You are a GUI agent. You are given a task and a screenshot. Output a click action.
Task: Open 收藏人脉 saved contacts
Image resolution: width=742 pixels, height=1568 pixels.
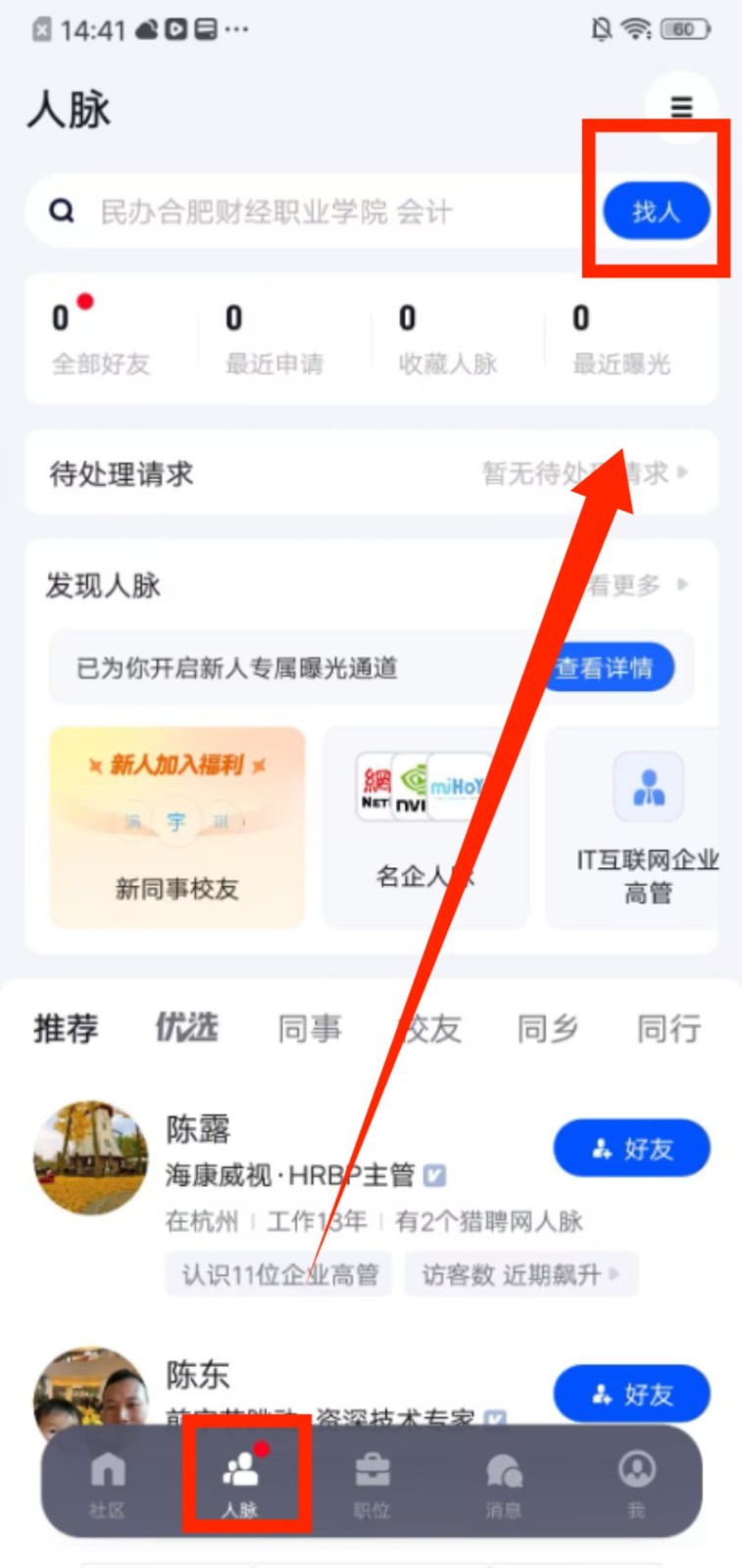coord(447,339)
